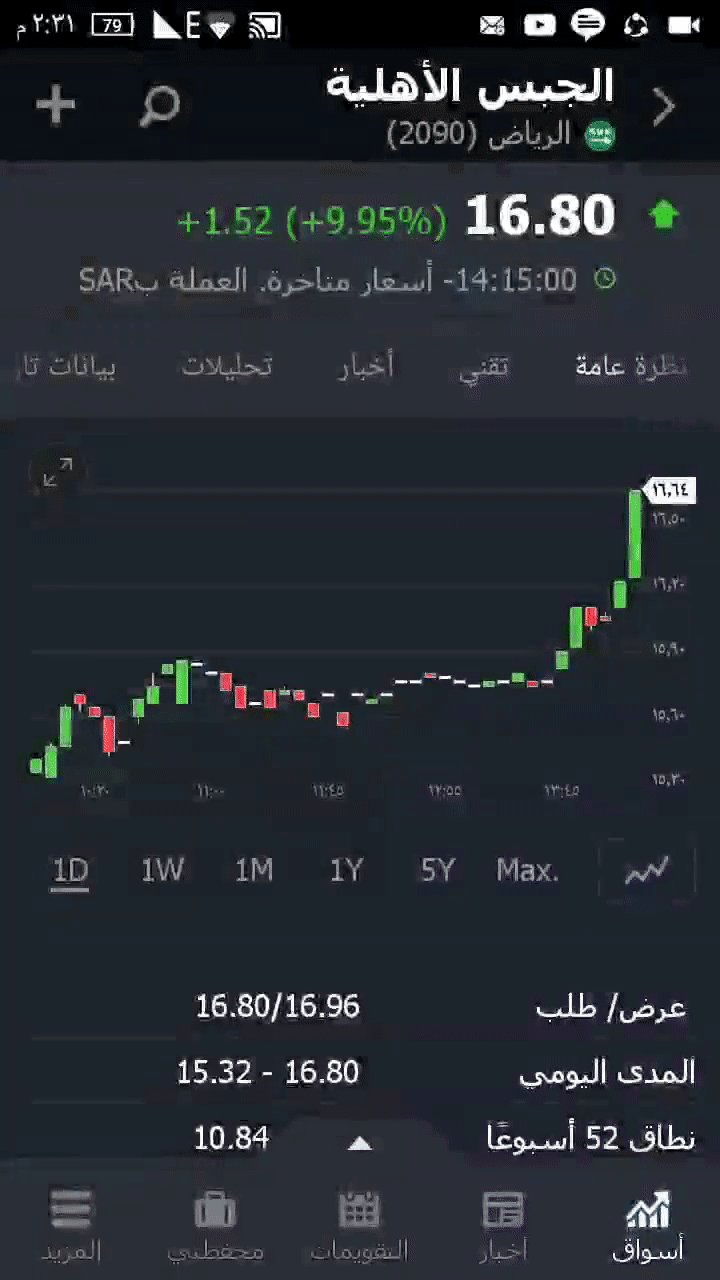
Task: Open the تحليلات analysis tab
Action: pos(227,366)
